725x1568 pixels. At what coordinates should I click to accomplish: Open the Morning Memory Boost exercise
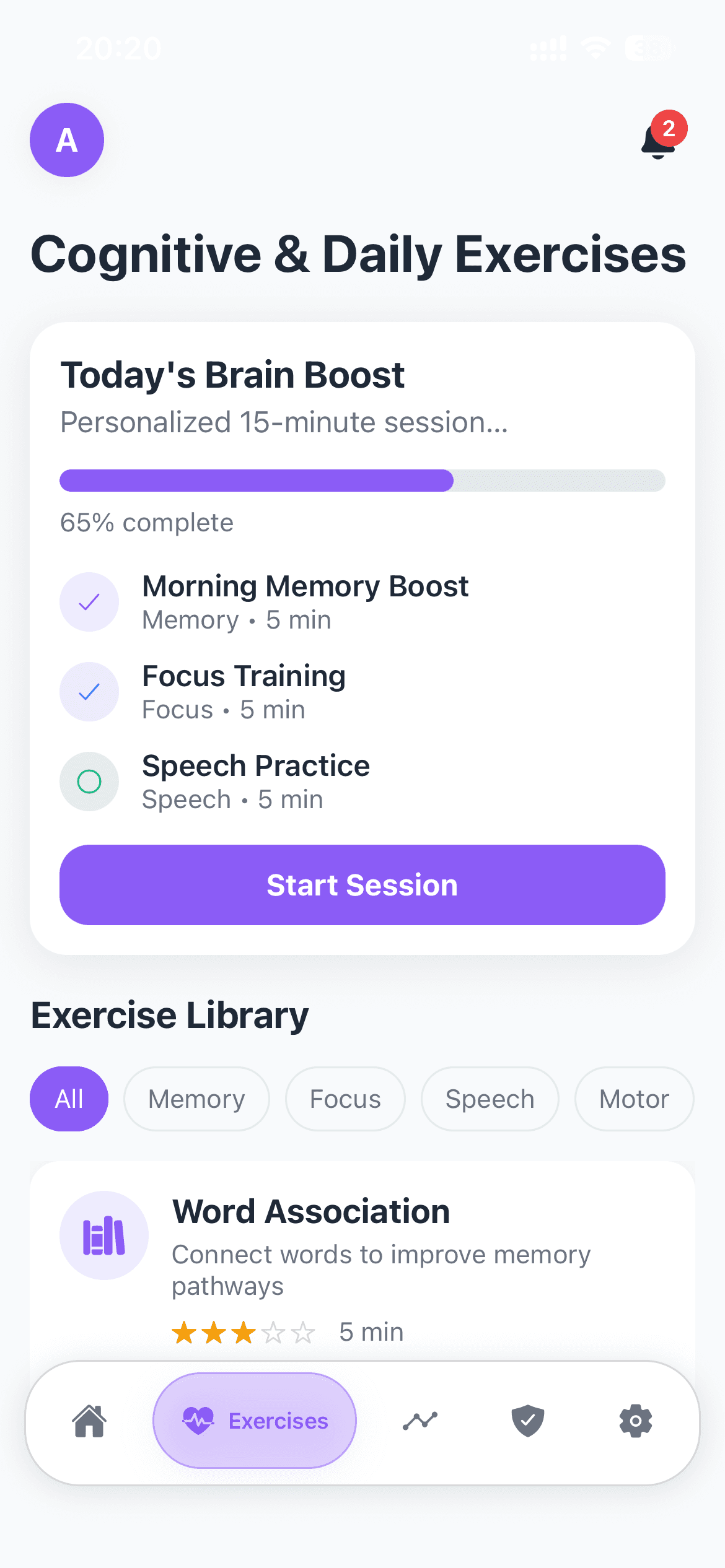(x=305, y=601)
